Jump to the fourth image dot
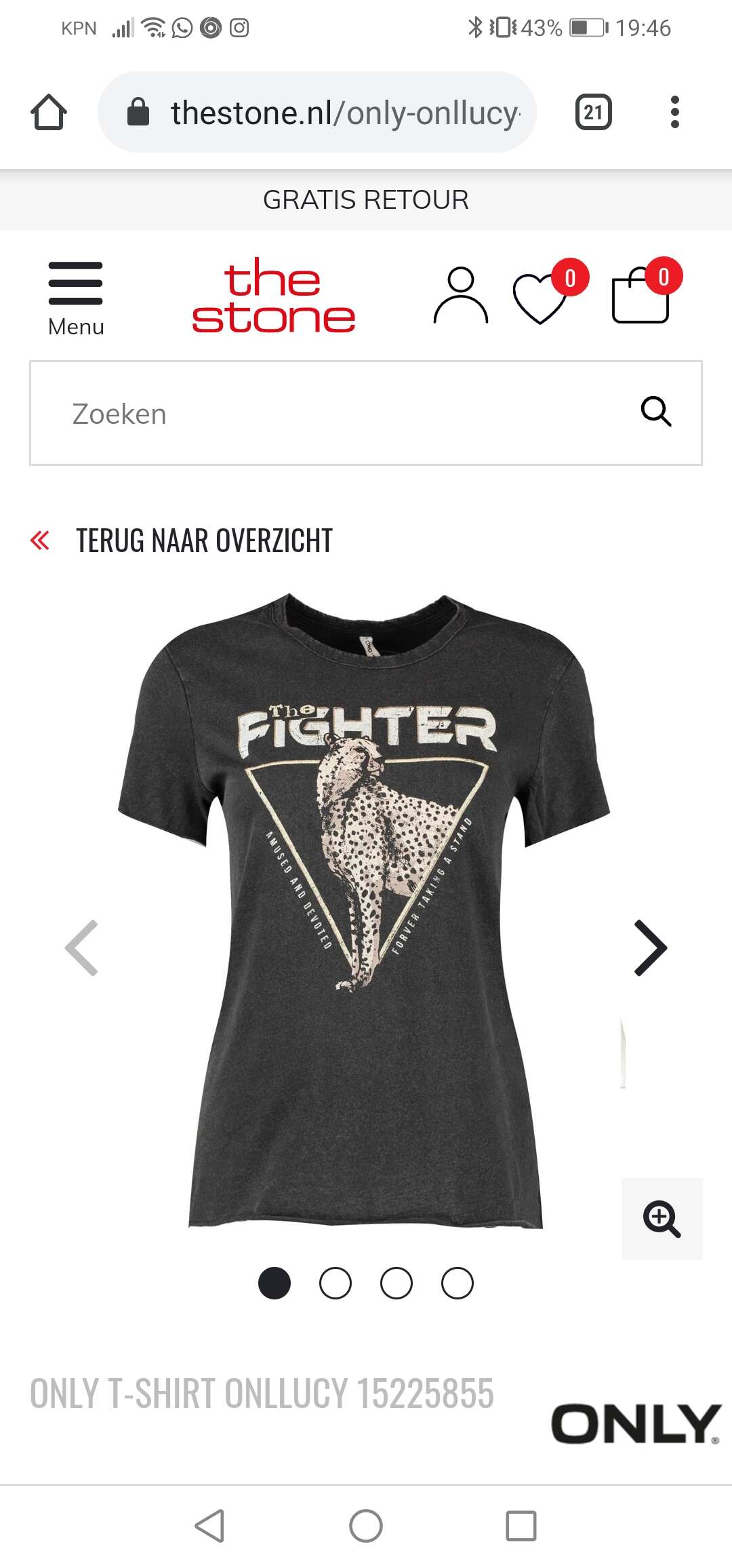This screenshot has height=1568, width=732. click(457, 1283)
